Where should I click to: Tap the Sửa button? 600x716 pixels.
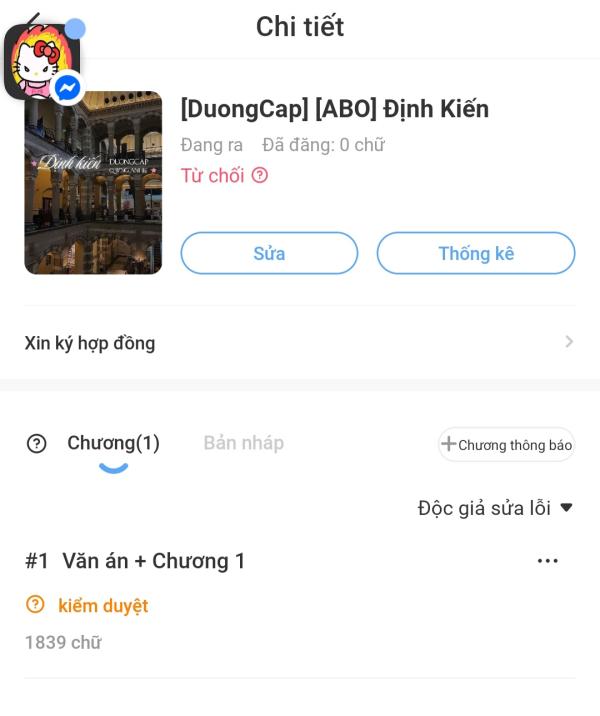click(x=269, y=253)
